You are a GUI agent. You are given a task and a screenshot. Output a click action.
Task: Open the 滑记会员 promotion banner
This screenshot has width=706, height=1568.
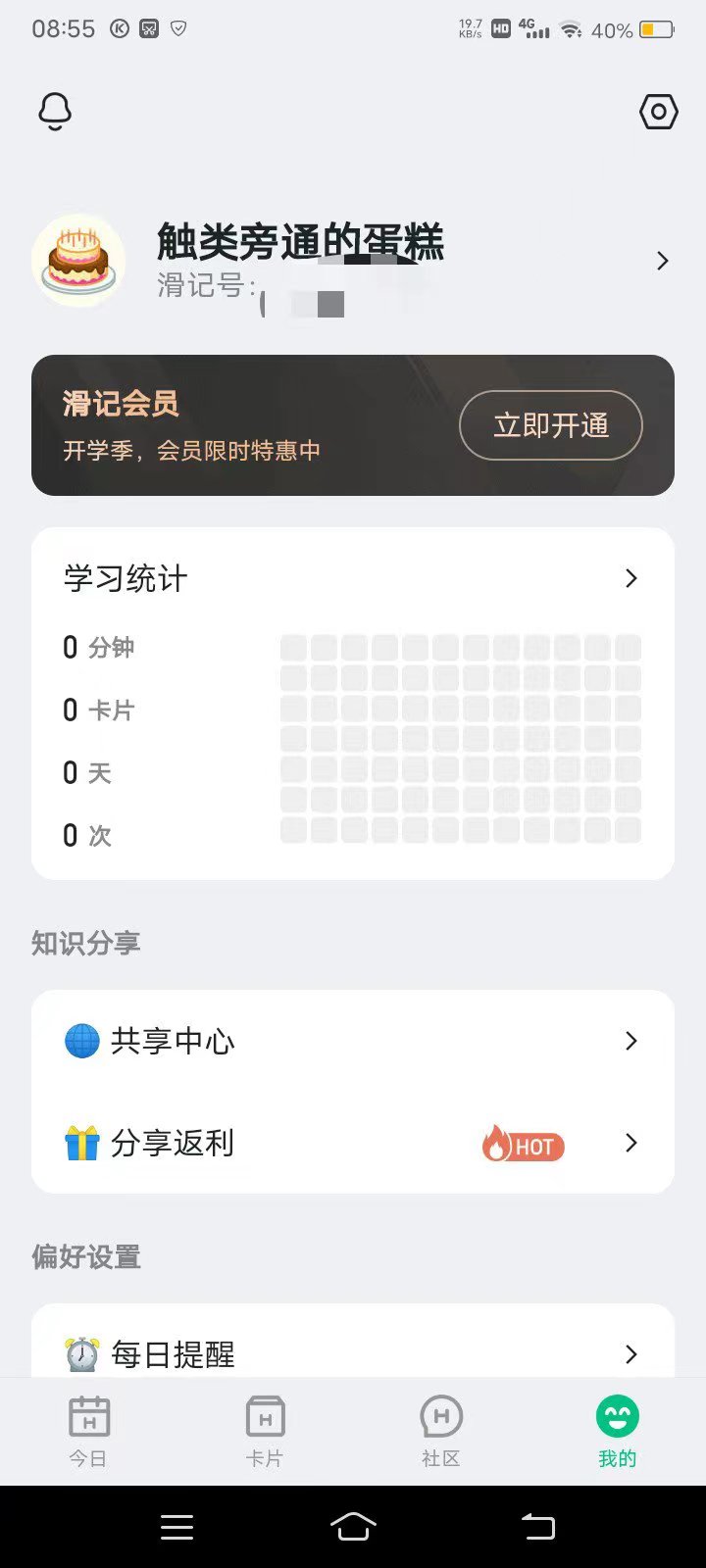(x=352, y=424)
